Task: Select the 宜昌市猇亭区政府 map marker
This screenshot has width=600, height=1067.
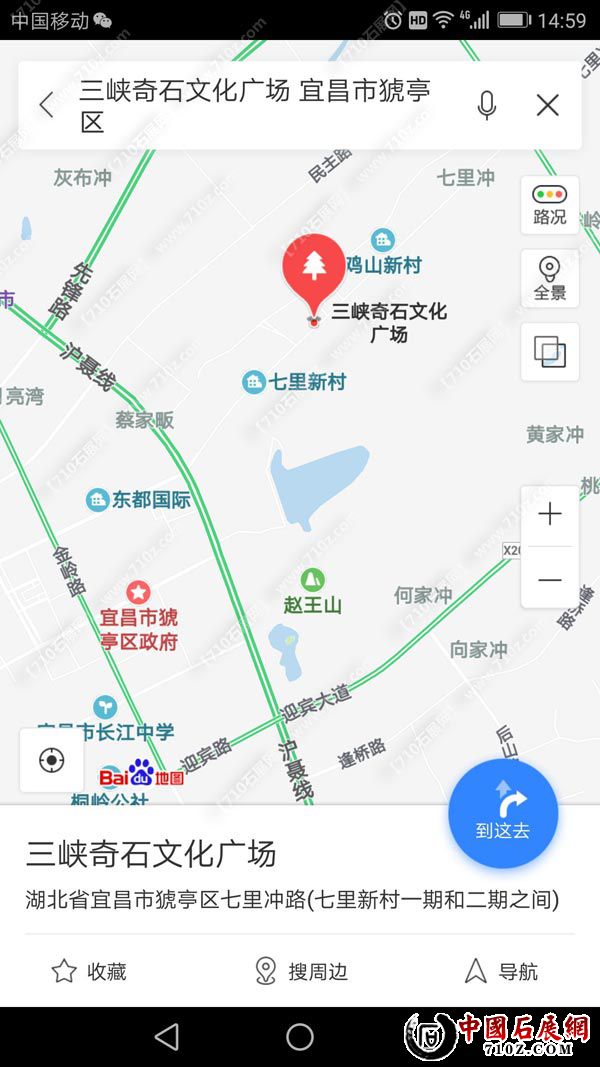Action: pos(138,595)
